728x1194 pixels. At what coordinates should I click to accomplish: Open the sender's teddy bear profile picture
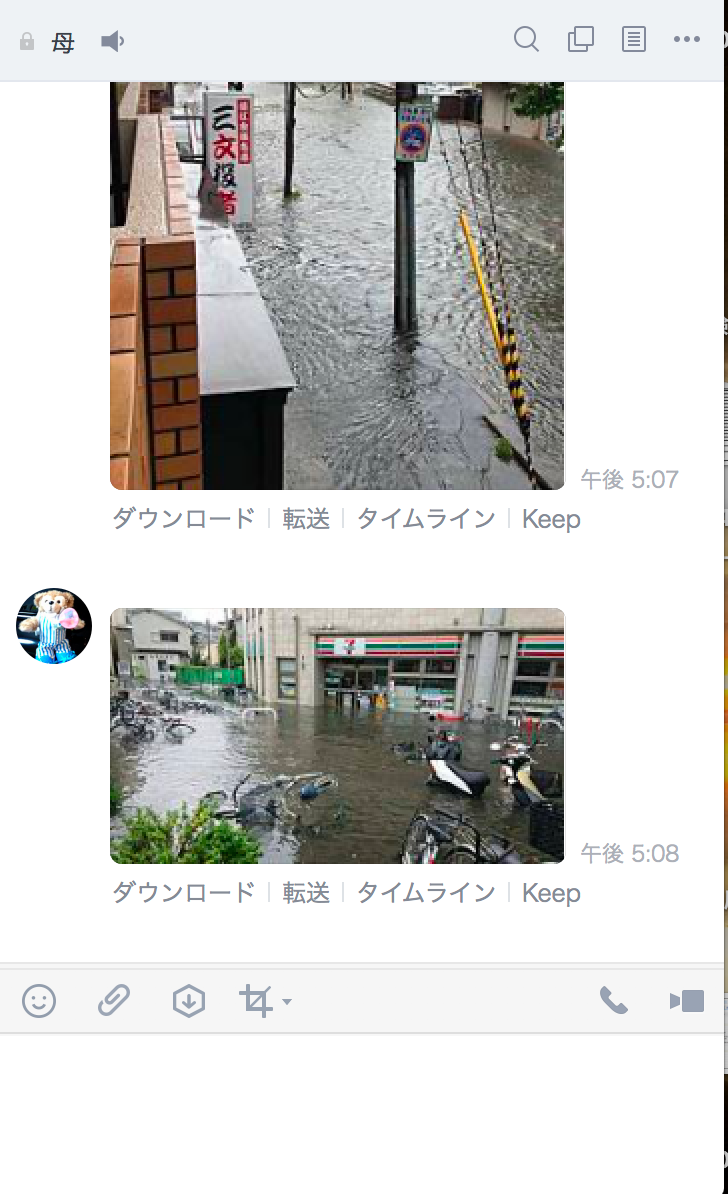click(54, 626)
